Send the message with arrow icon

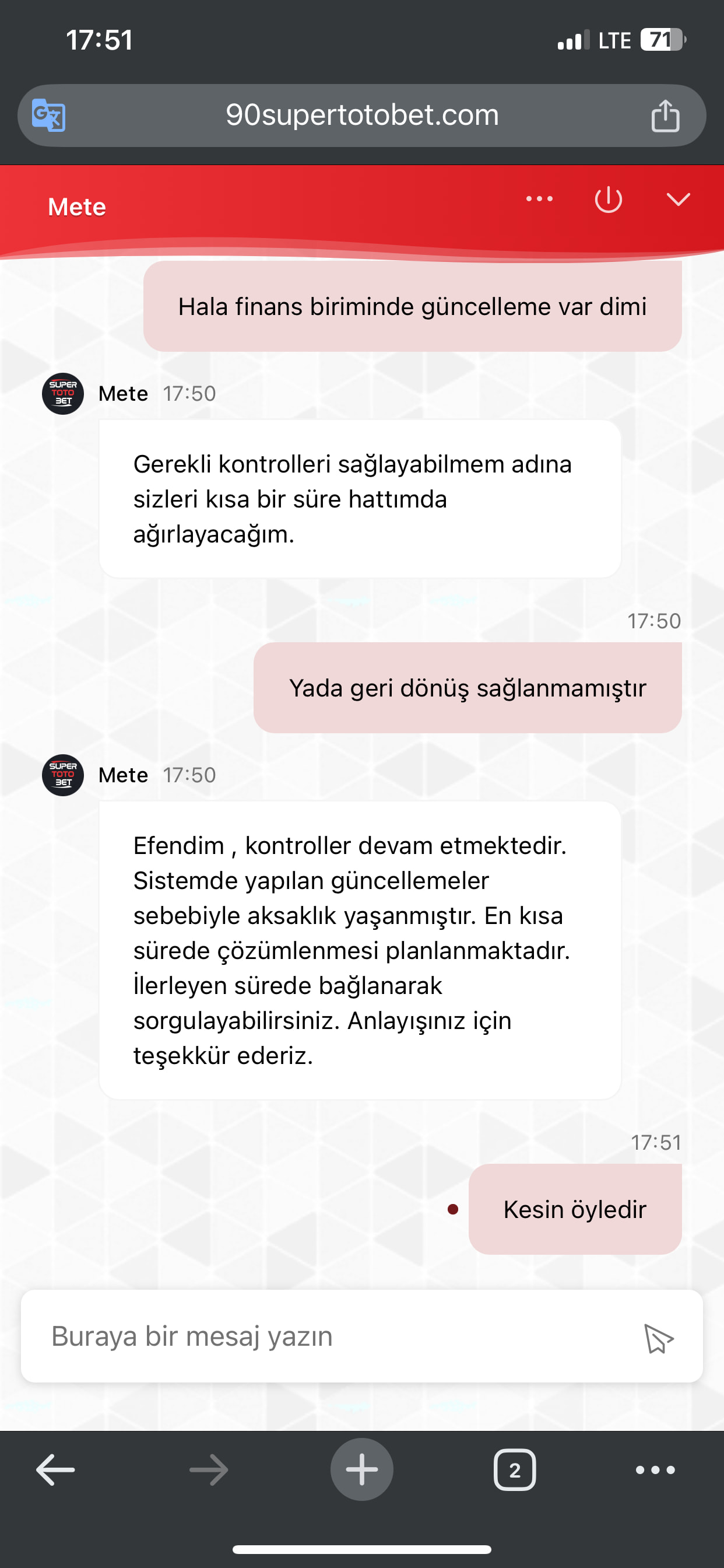pyautogui.click(x=658, y=1338)
